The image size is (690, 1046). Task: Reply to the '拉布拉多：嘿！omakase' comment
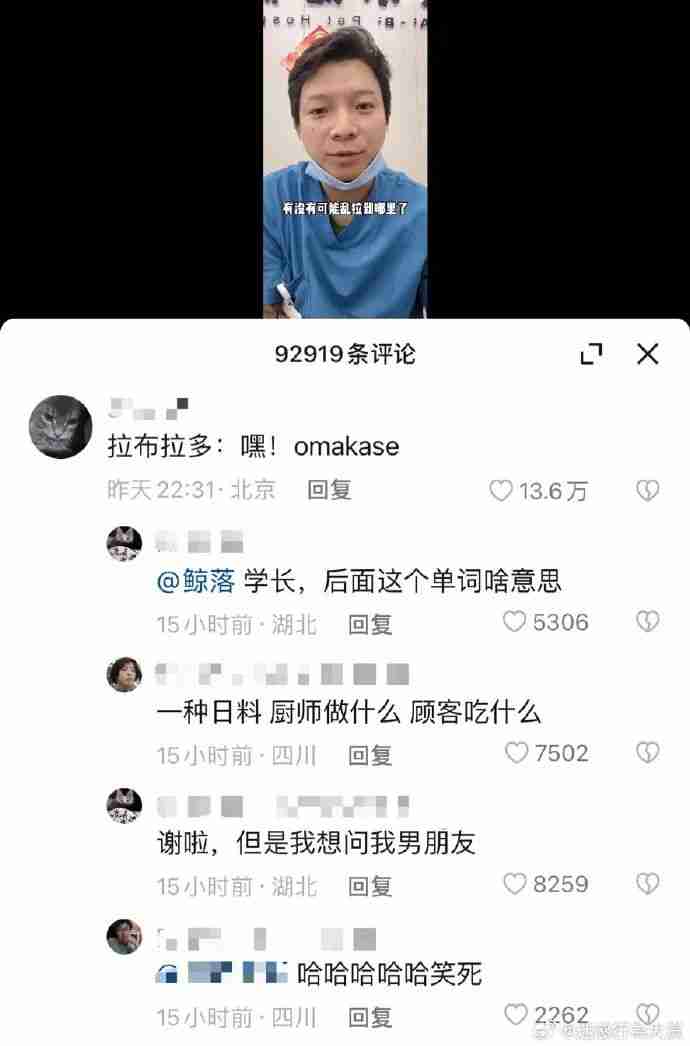click(x=329, y=490)
